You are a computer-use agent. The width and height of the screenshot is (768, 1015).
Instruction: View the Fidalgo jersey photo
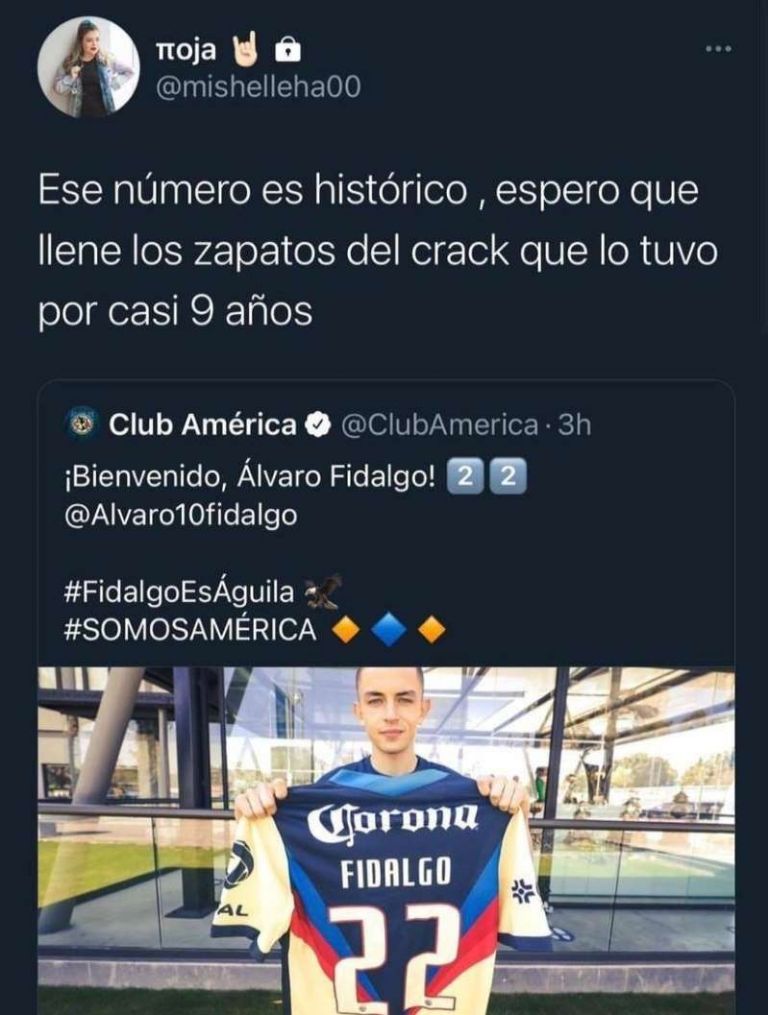click(x=386, y=838)
